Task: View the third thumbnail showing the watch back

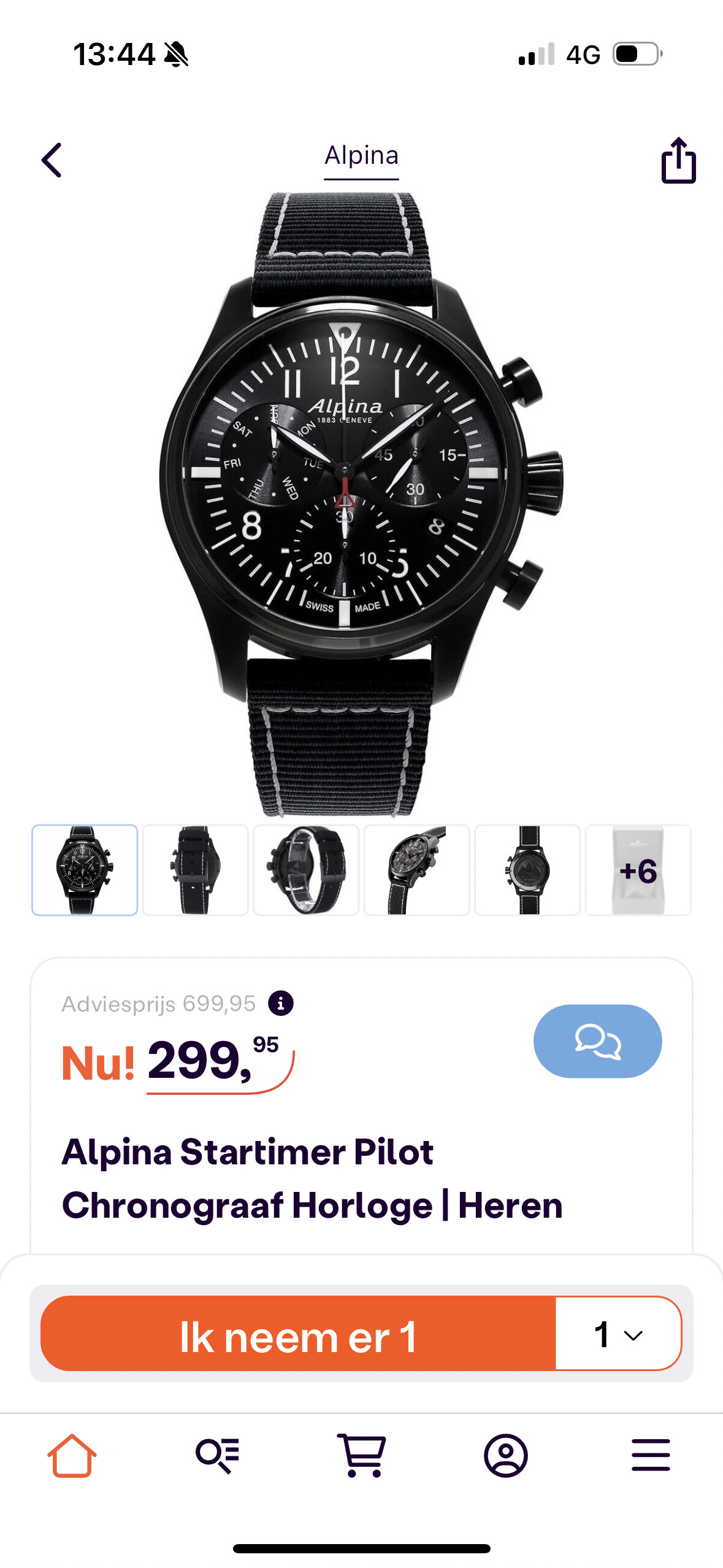Action: 306,870
